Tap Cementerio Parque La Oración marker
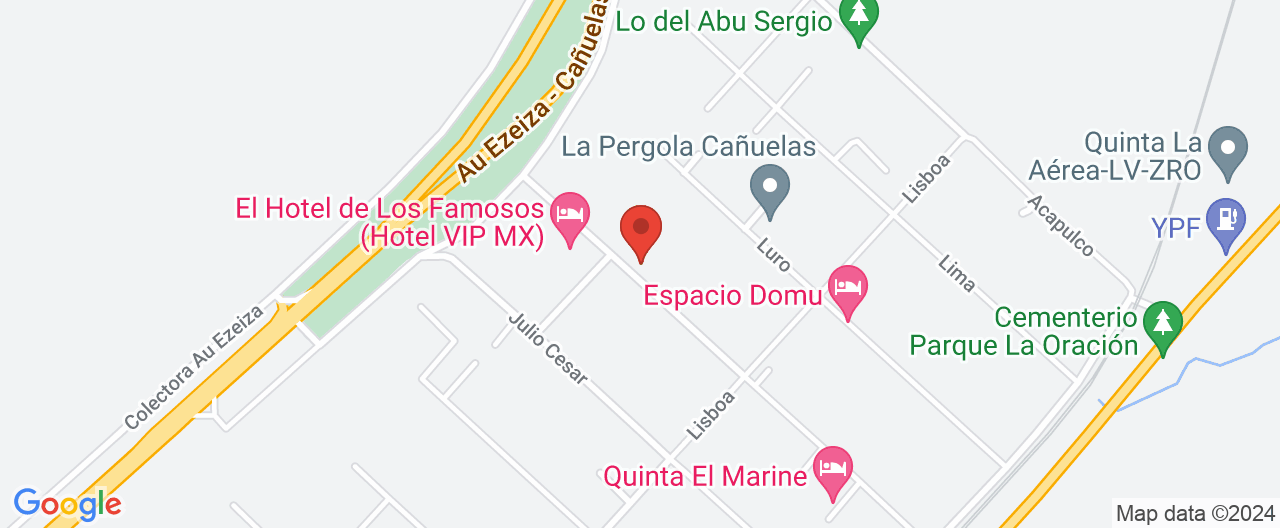1280x528 pixels. pos(1163,324)
